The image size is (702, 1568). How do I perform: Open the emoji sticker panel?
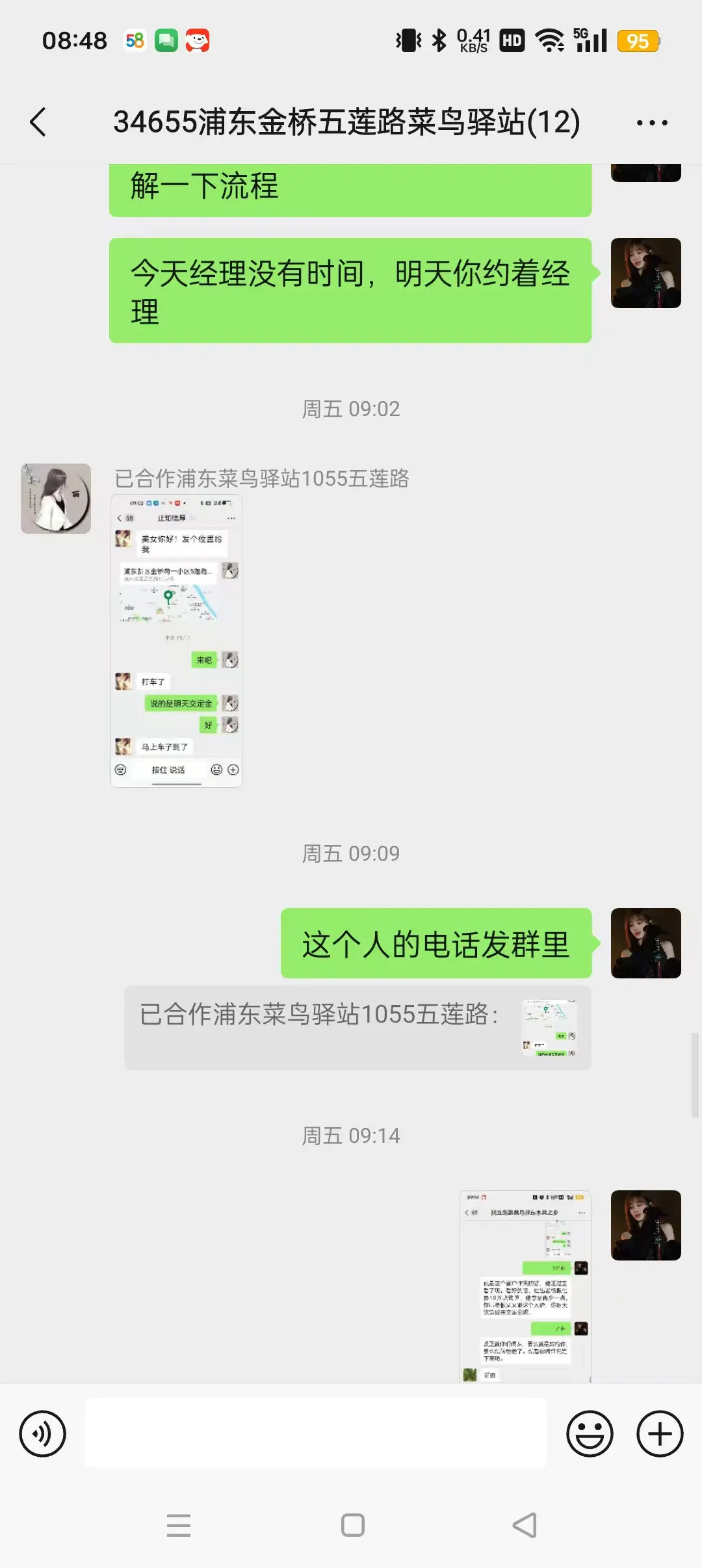590,1433
